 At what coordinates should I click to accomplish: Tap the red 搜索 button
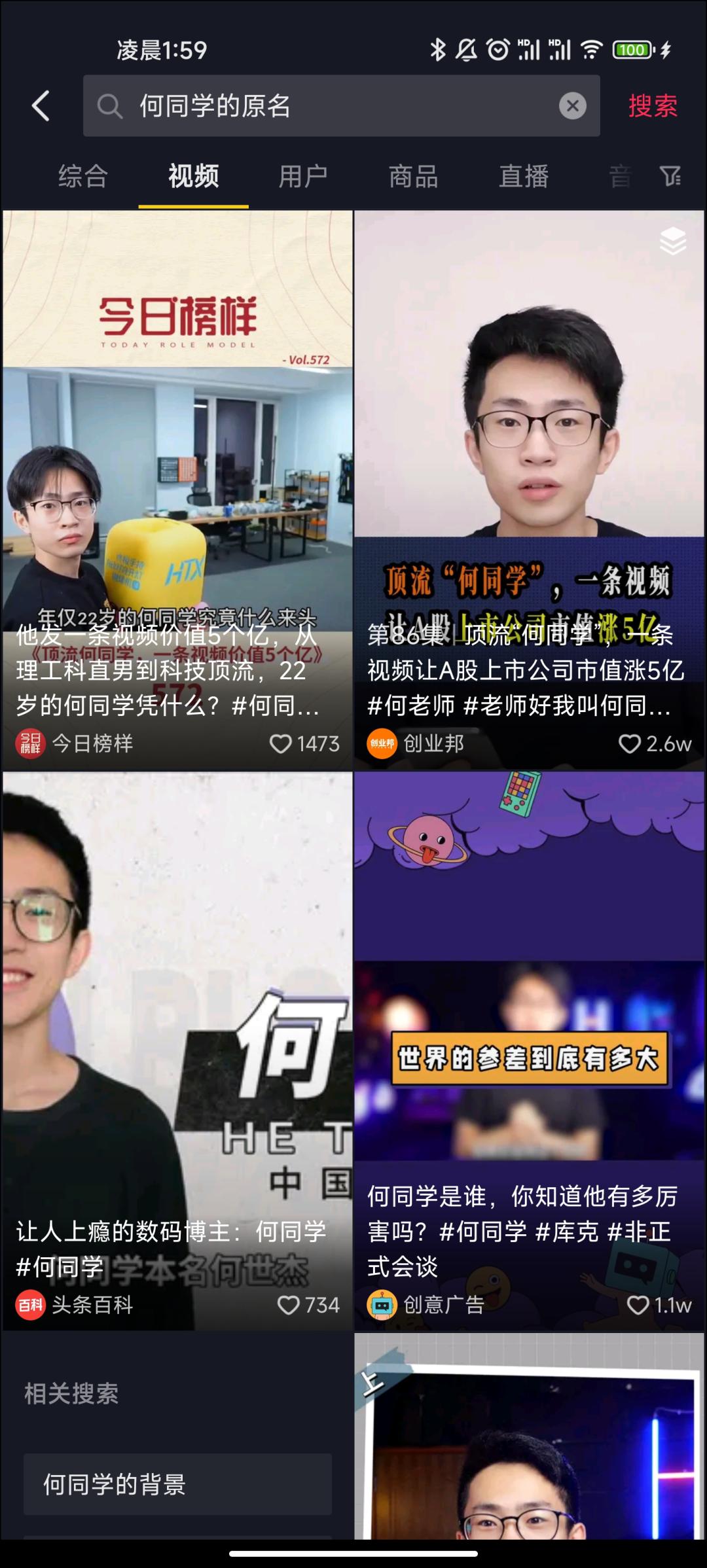coord(653,106)
